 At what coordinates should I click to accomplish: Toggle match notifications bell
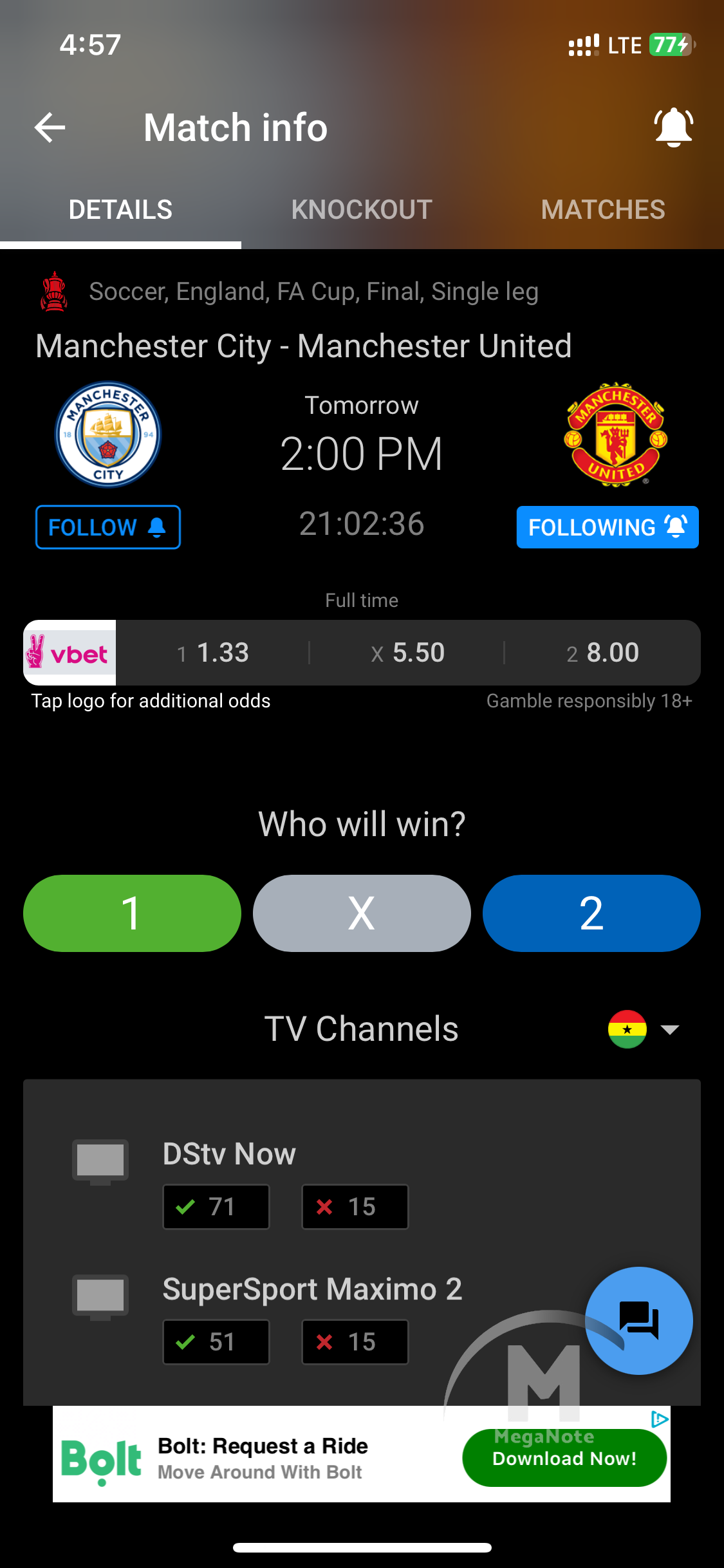pos(673,127)
